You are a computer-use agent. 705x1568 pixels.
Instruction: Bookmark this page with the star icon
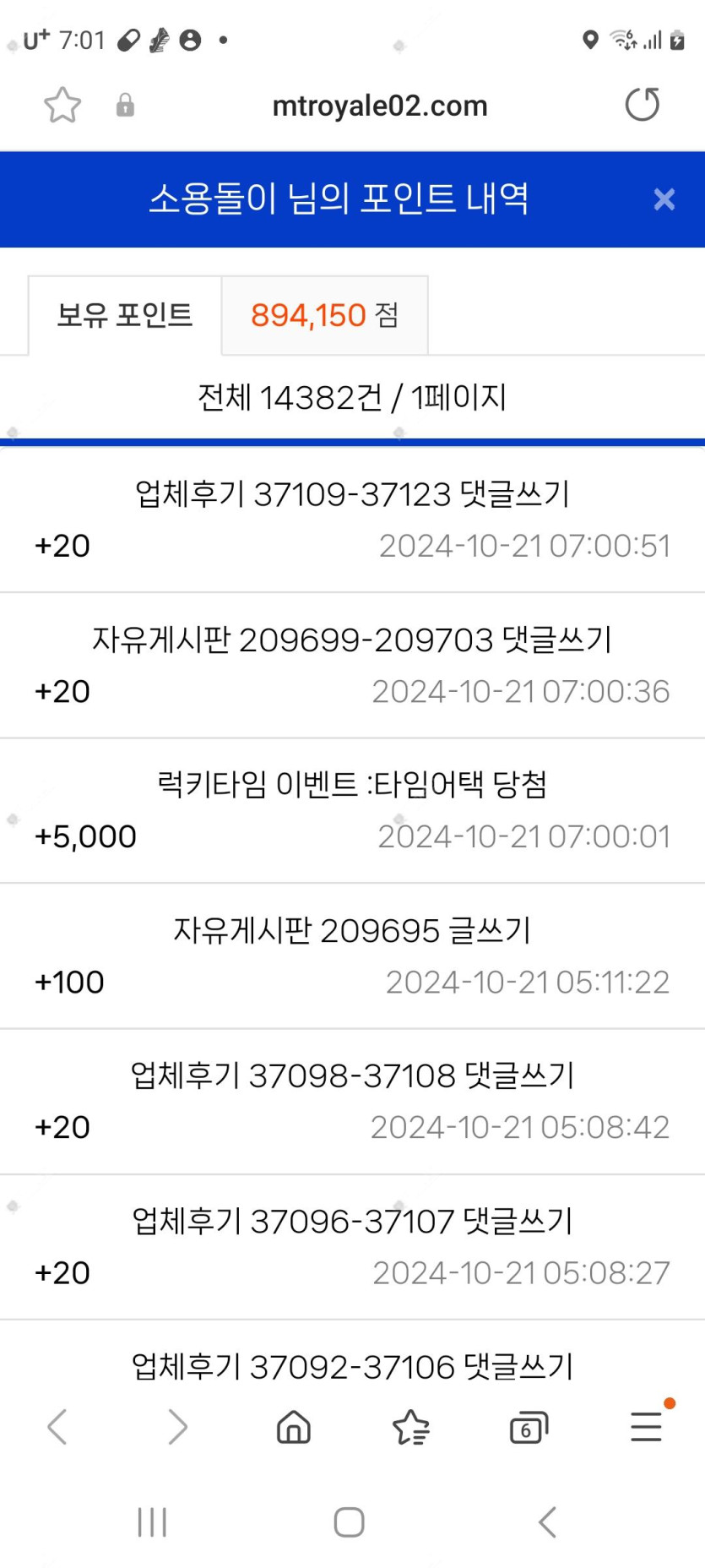[x=62, y=106]
